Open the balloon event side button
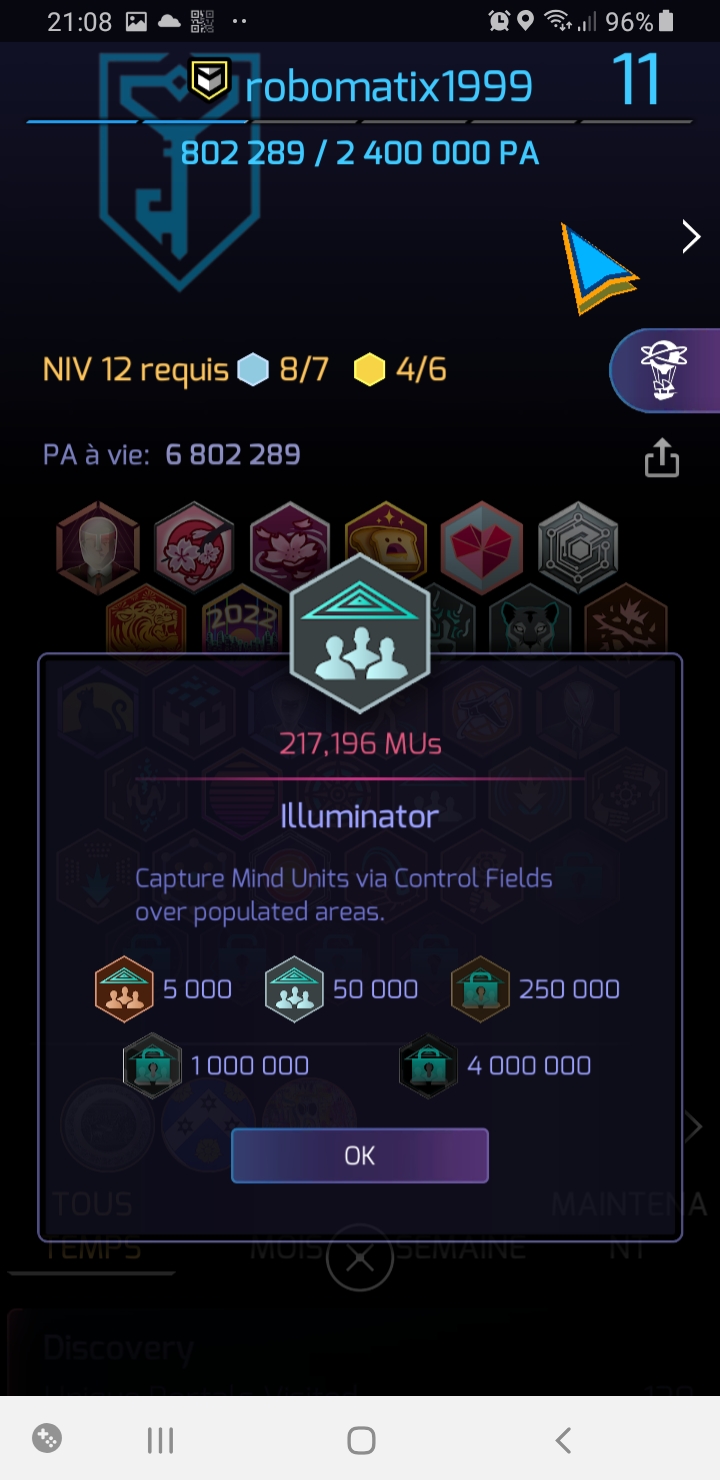The image size is (720, 1480). (665, 370)
